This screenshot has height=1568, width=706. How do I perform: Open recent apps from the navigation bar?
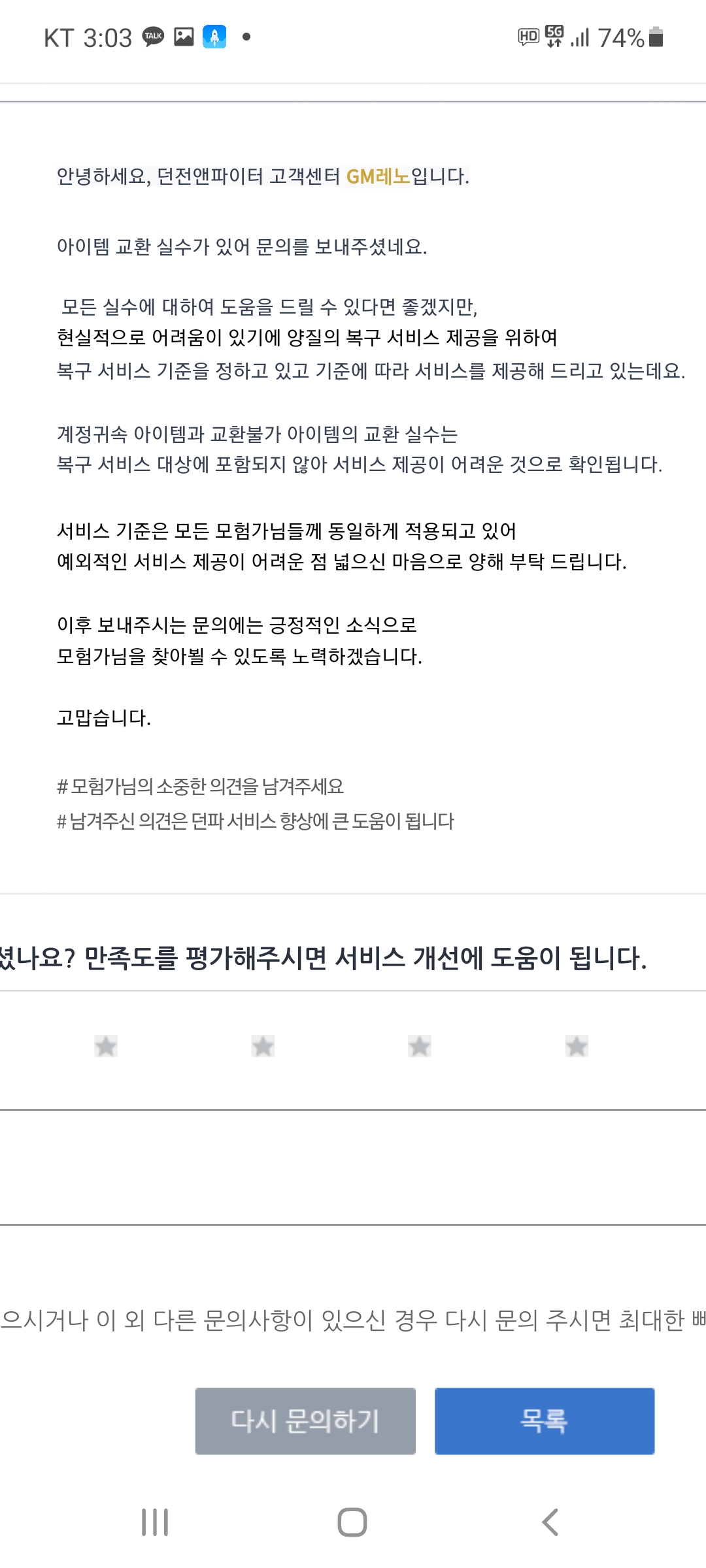click(x=155, y=1522)
